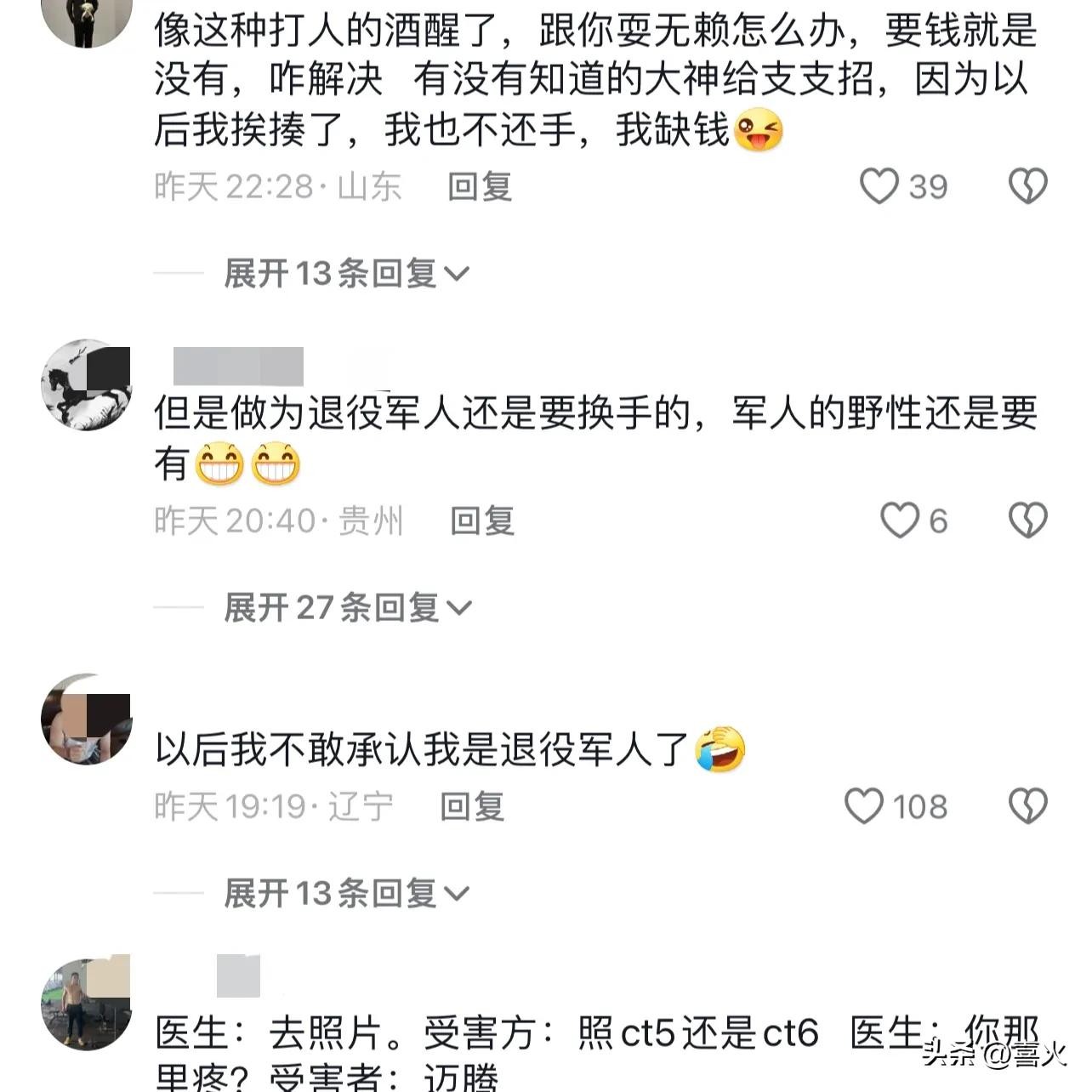1092x1092 pixels.
Task: Open the horse avatar of Guizhou commenter
Action: [86, 385]
